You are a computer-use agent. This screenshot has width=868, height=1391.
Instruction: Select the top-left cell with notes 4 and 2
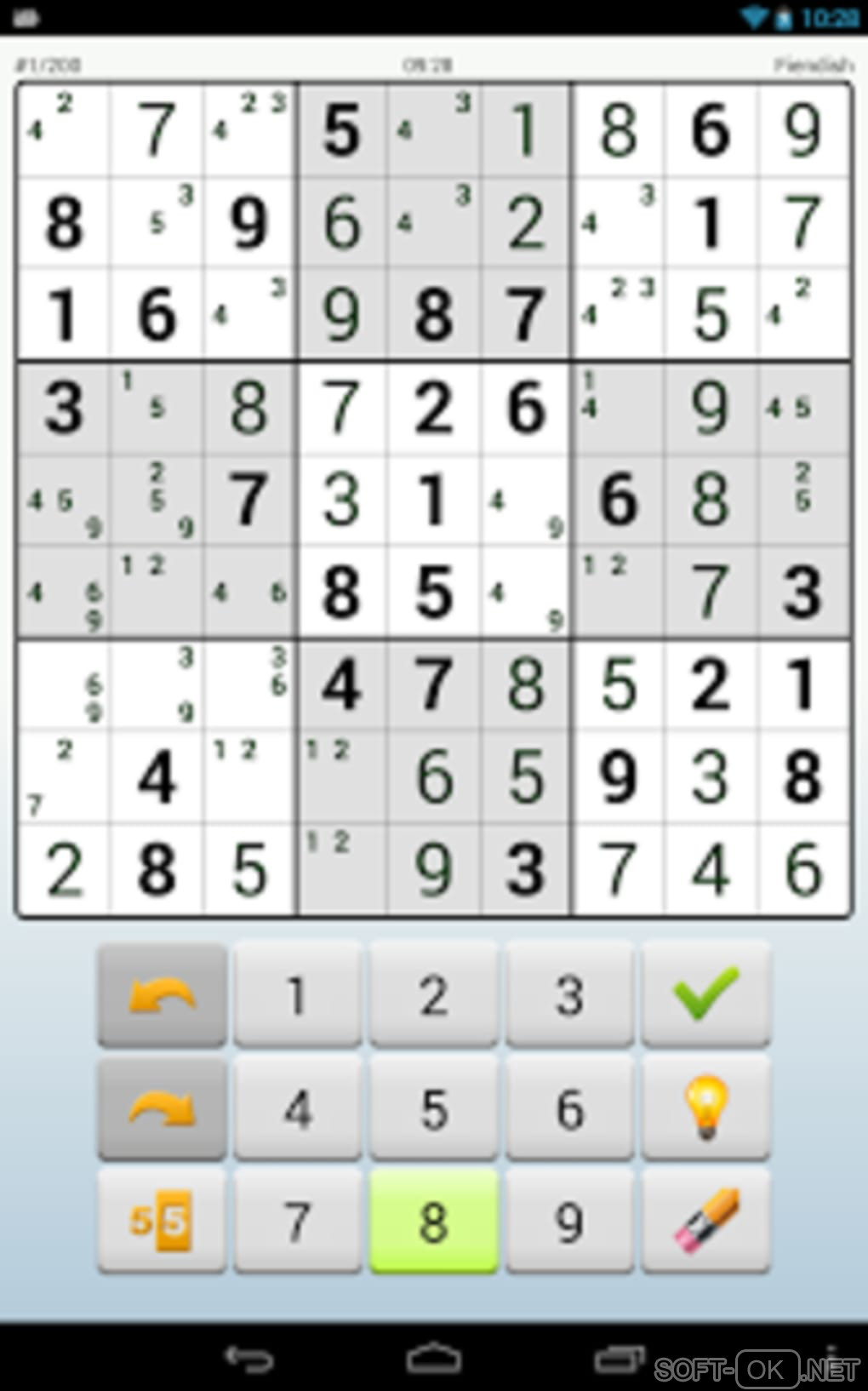click(x=63, y=129)
